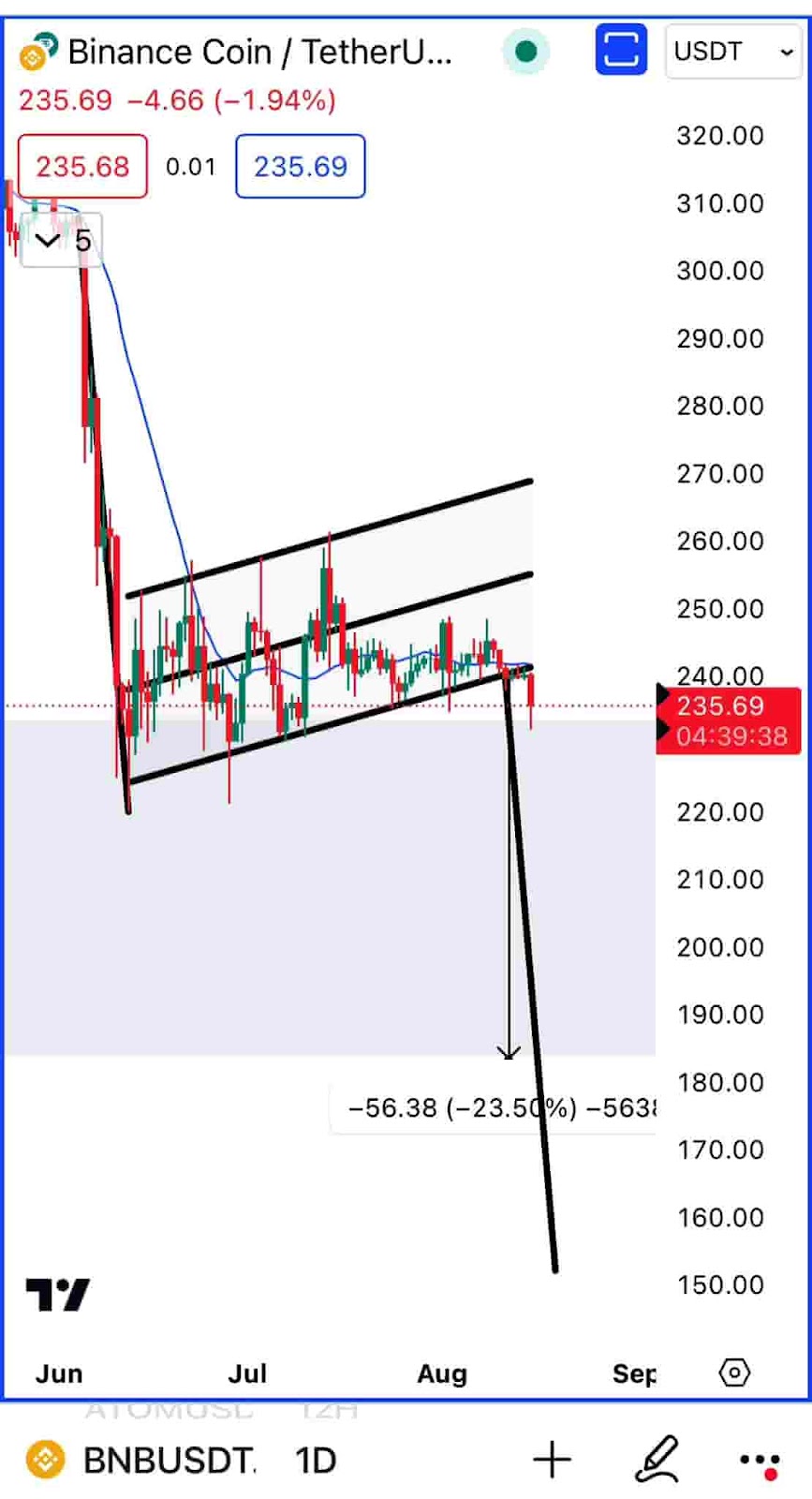Viewport: 812px width, 1499px height.
Task: Tap the fullscreen snapshot frame icon
Action: click(x=621, y=50)
